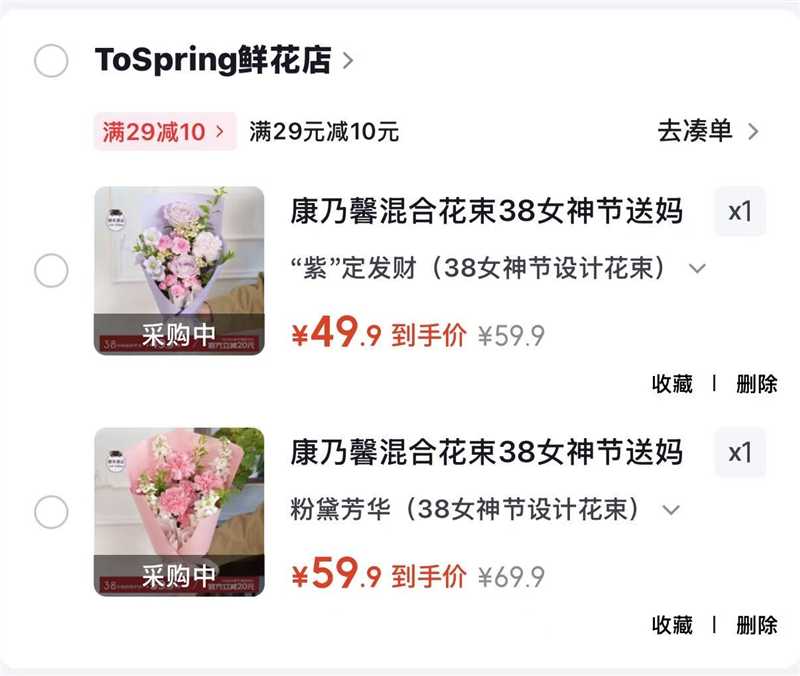Tap 删除 under the ¥49.9 bouquet
This screenshot has width=800, height=676.
point(756,384)
